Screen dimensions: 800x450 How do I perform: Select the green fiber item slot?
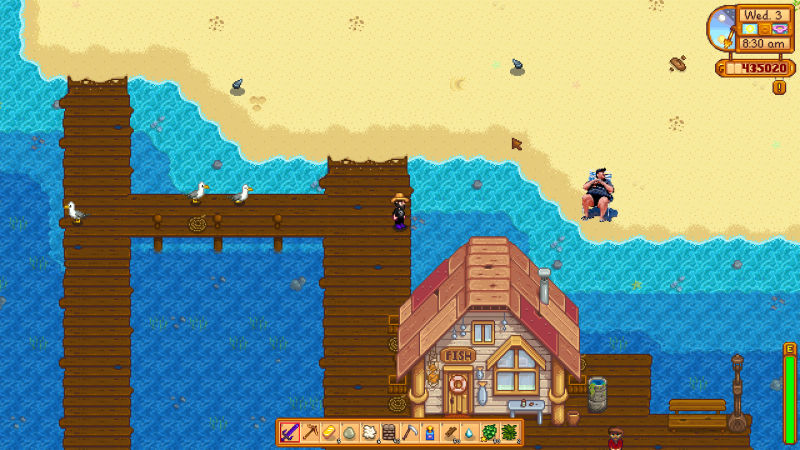510,433
